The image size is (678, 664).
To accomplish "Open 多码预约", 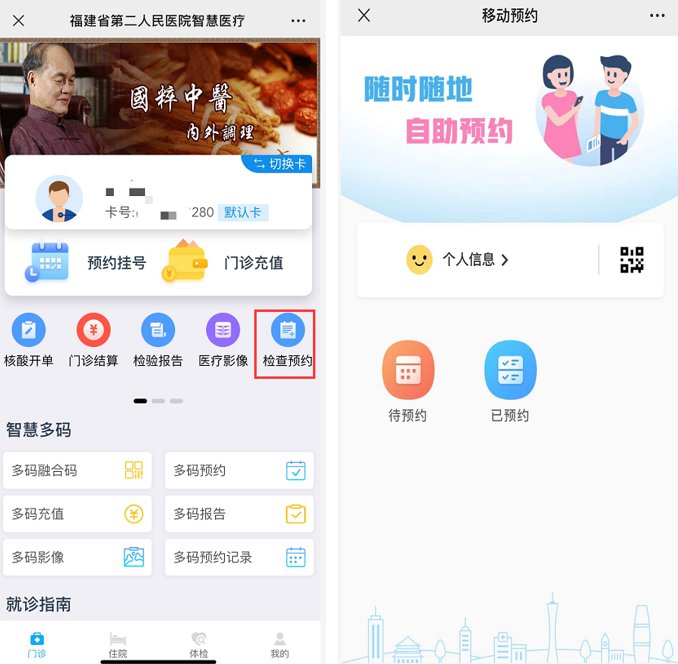I will coord(239,470).
